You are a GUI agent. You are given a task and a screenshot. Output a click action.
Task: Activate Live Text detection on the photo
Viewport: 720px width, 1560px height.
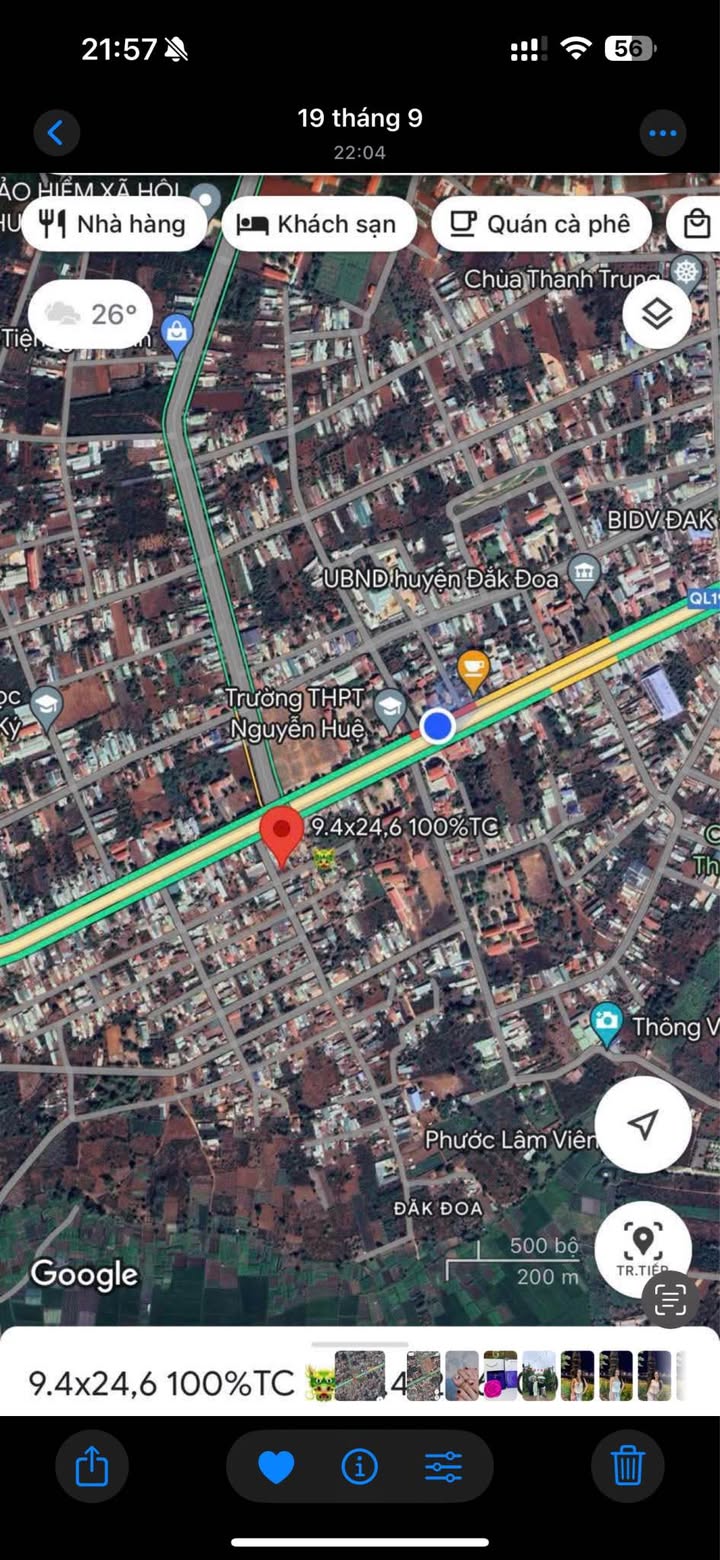(x=670, y=1300)
